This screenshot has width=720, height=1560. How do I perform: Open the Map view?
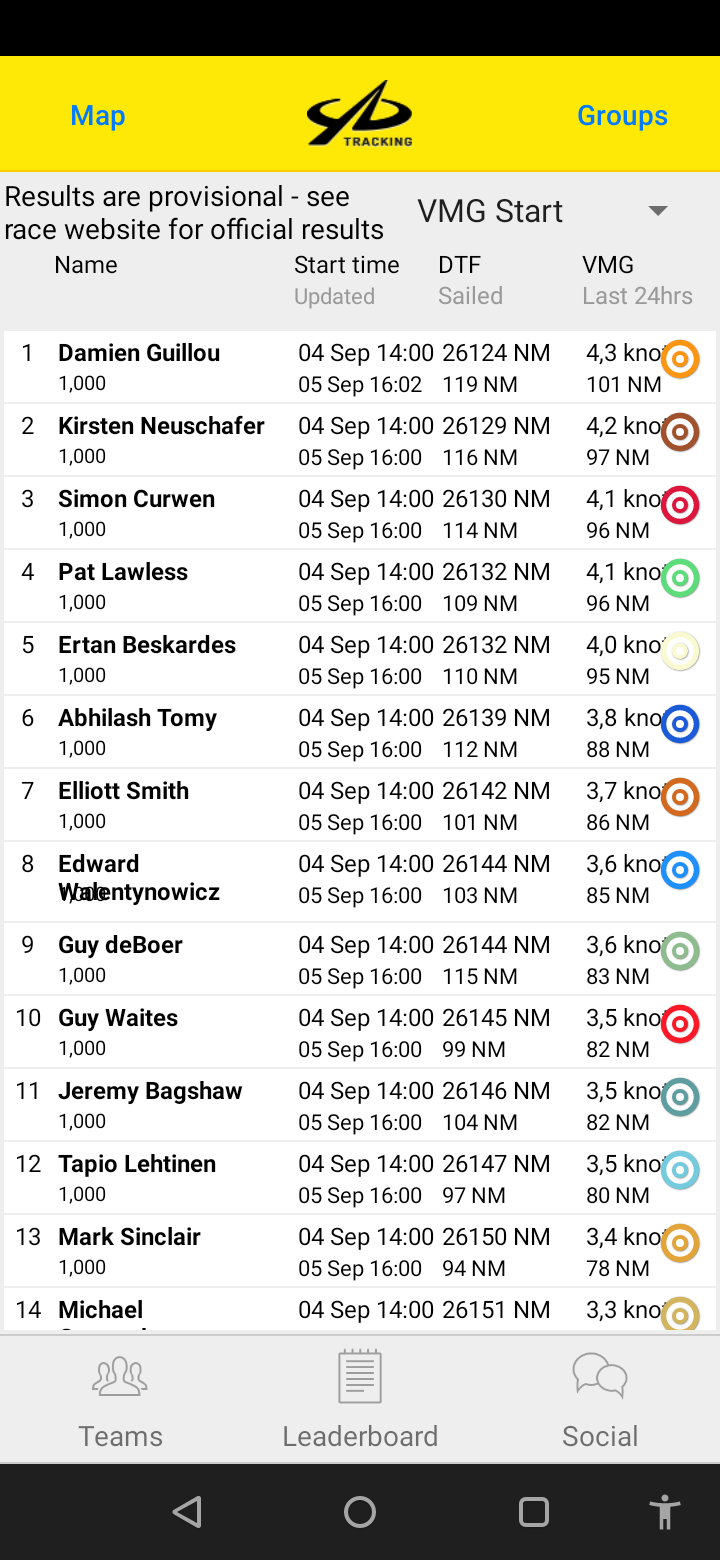(97, 115)
